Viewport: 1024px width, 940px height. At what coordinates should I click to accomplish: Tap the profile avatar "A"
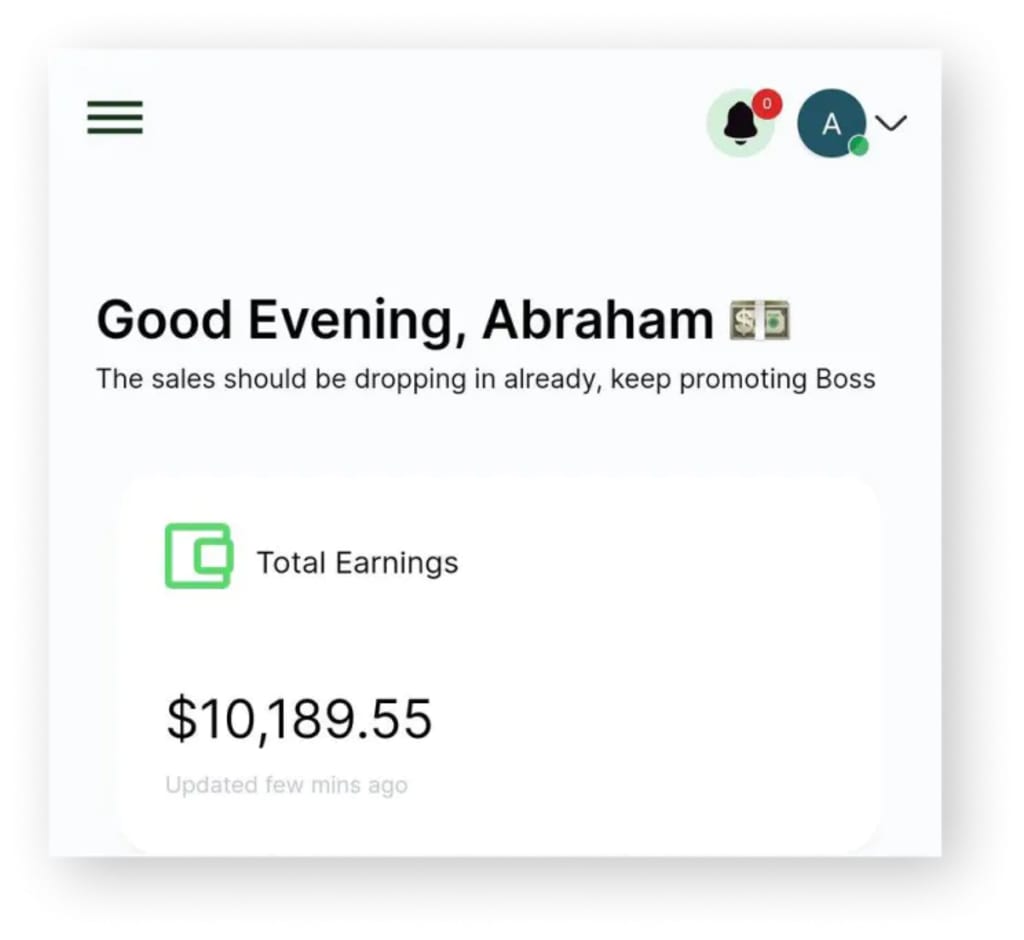(831, 123)
